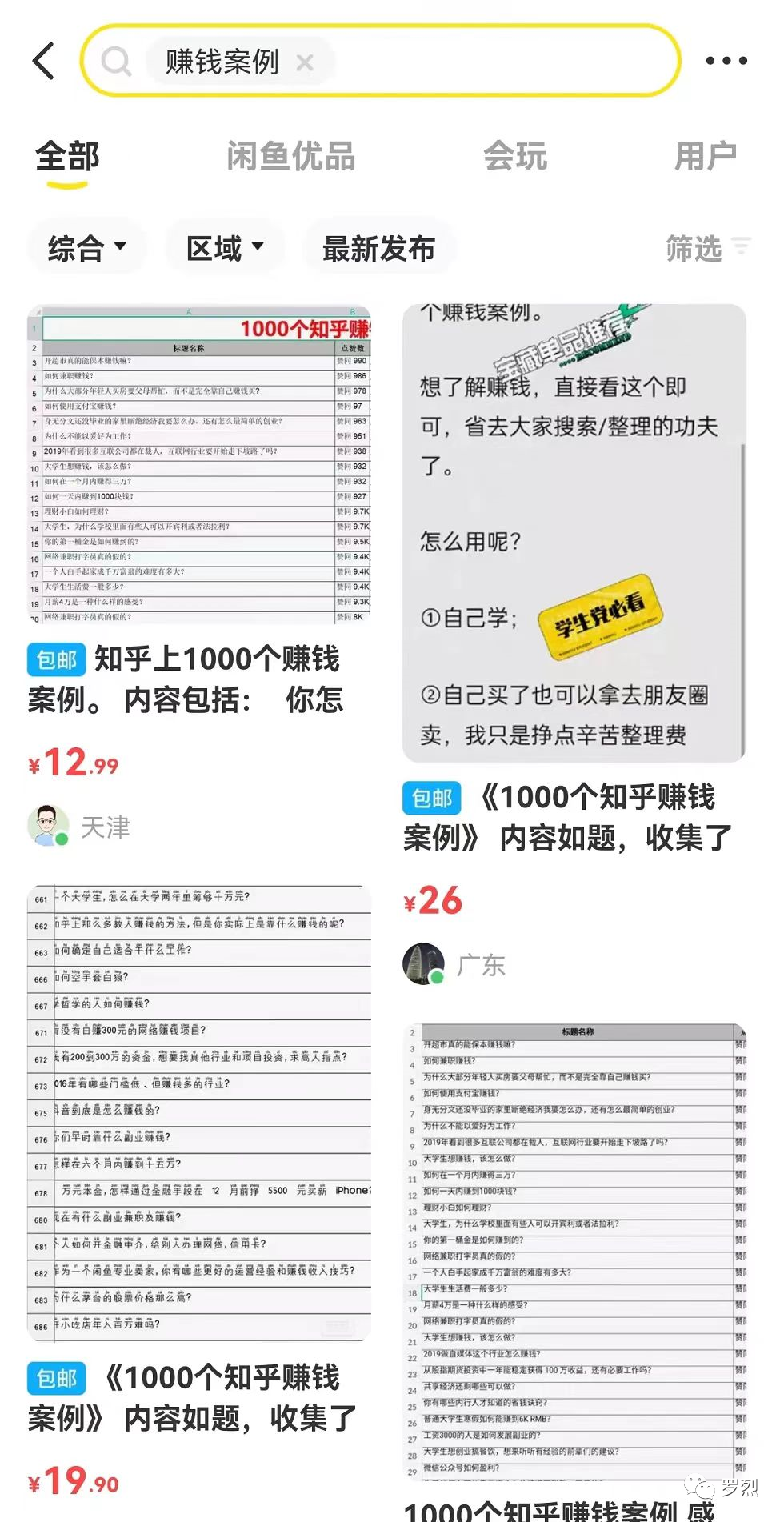Screen dimensions: 784x1522
Task: Switch to the 闲鱼优品 tab
Action: [290, 157]
